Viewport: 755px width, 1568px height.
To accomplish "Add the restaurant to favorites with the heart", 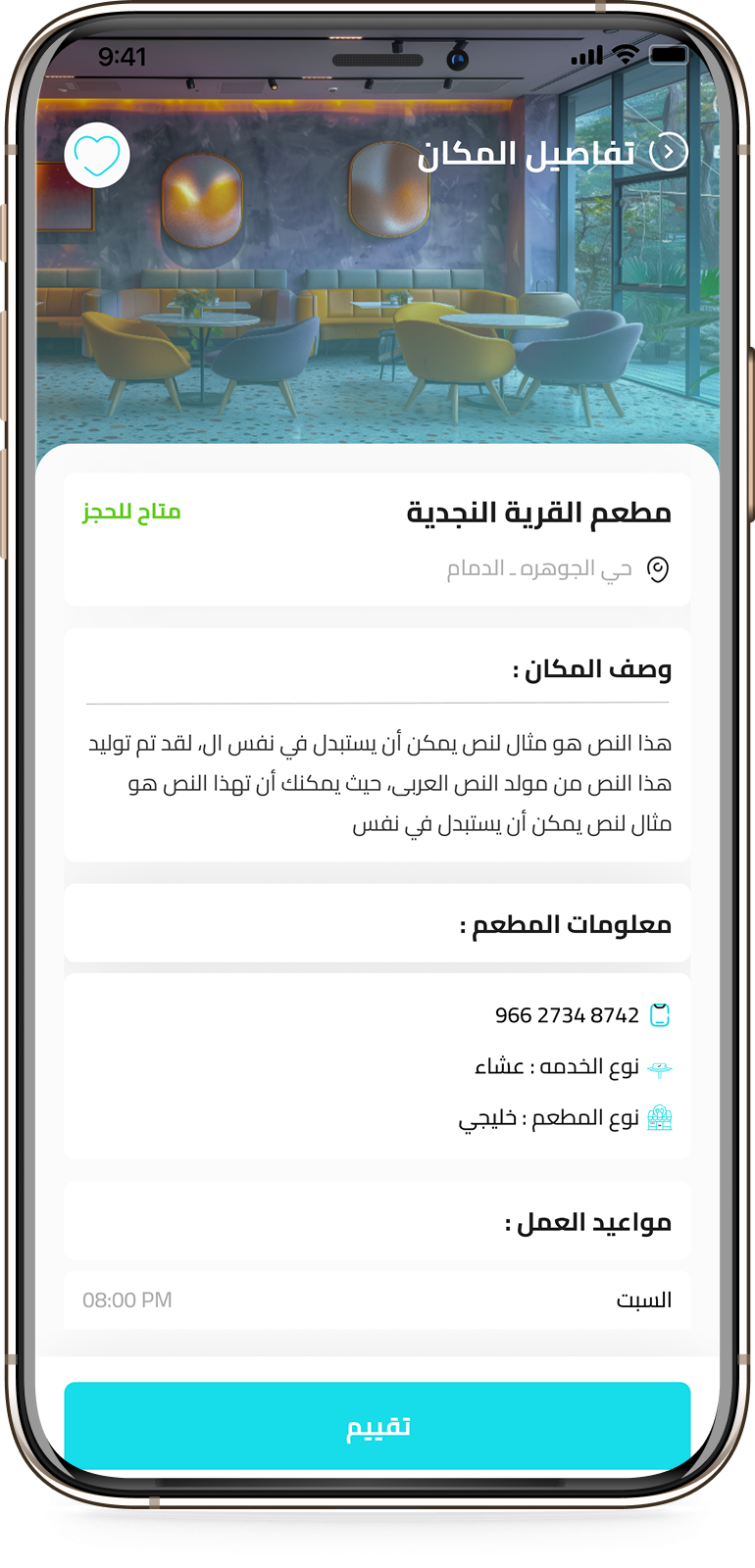I will point(97,155).
